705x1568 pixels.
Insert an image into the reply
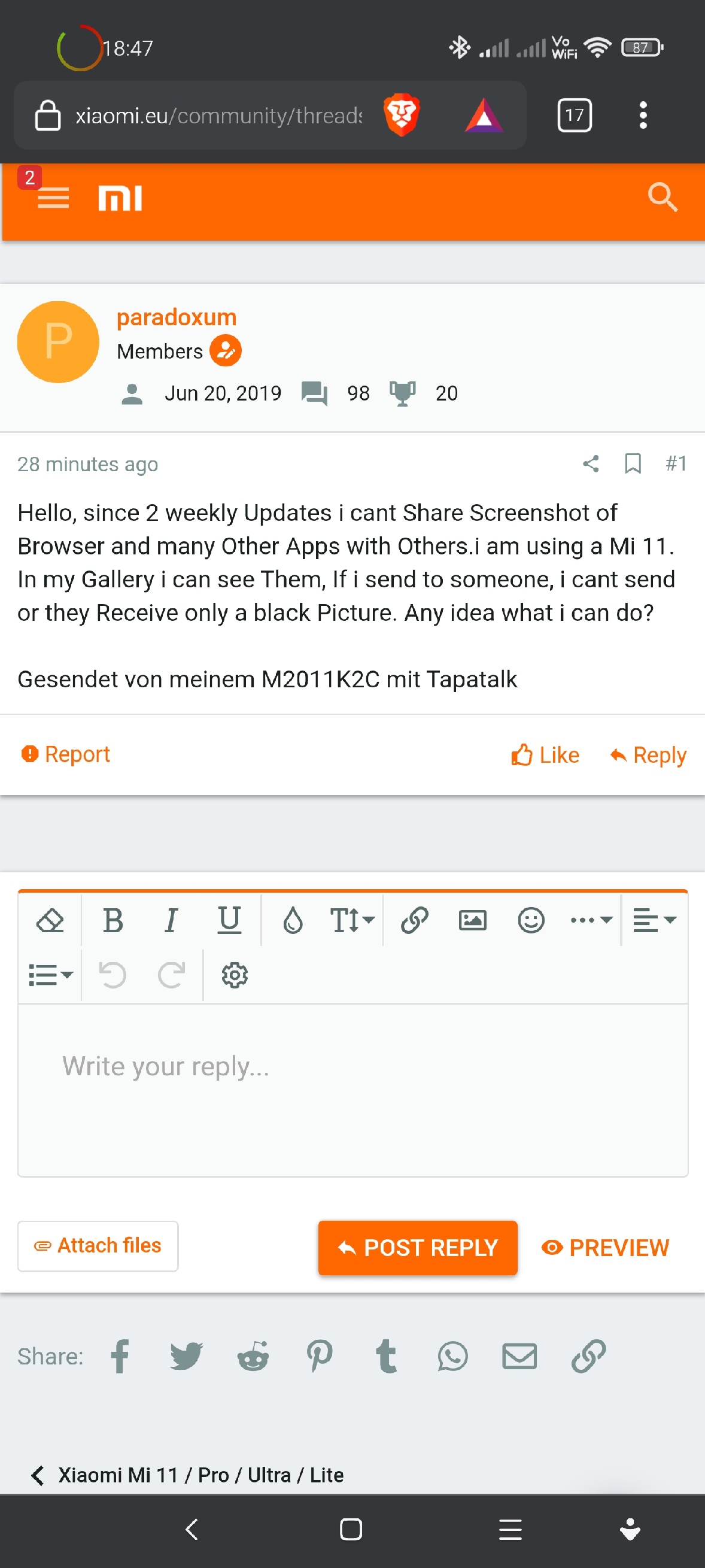473,920
